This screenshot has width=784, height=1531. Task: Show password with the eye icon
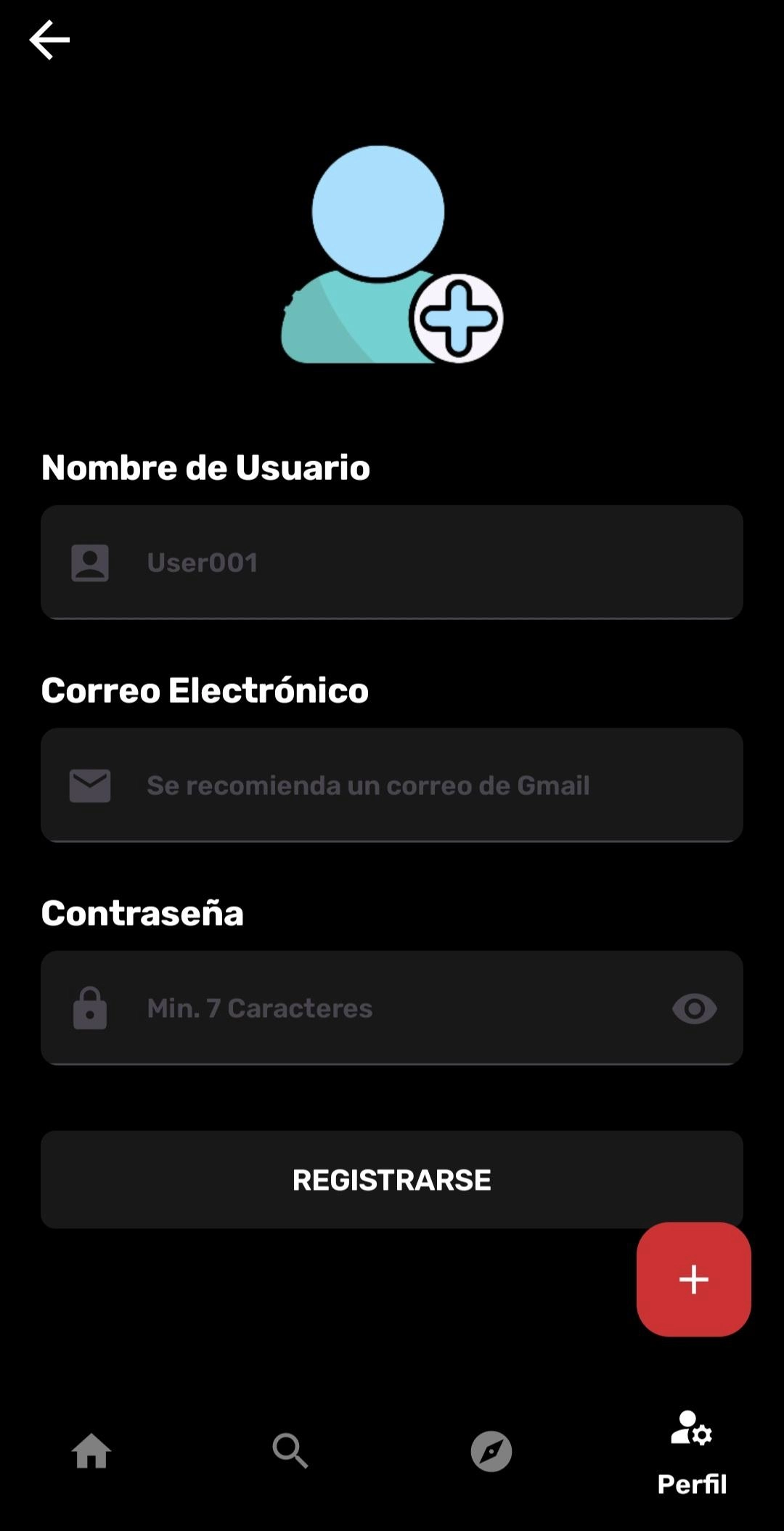pyautogui.click(x=694, y=1008)
